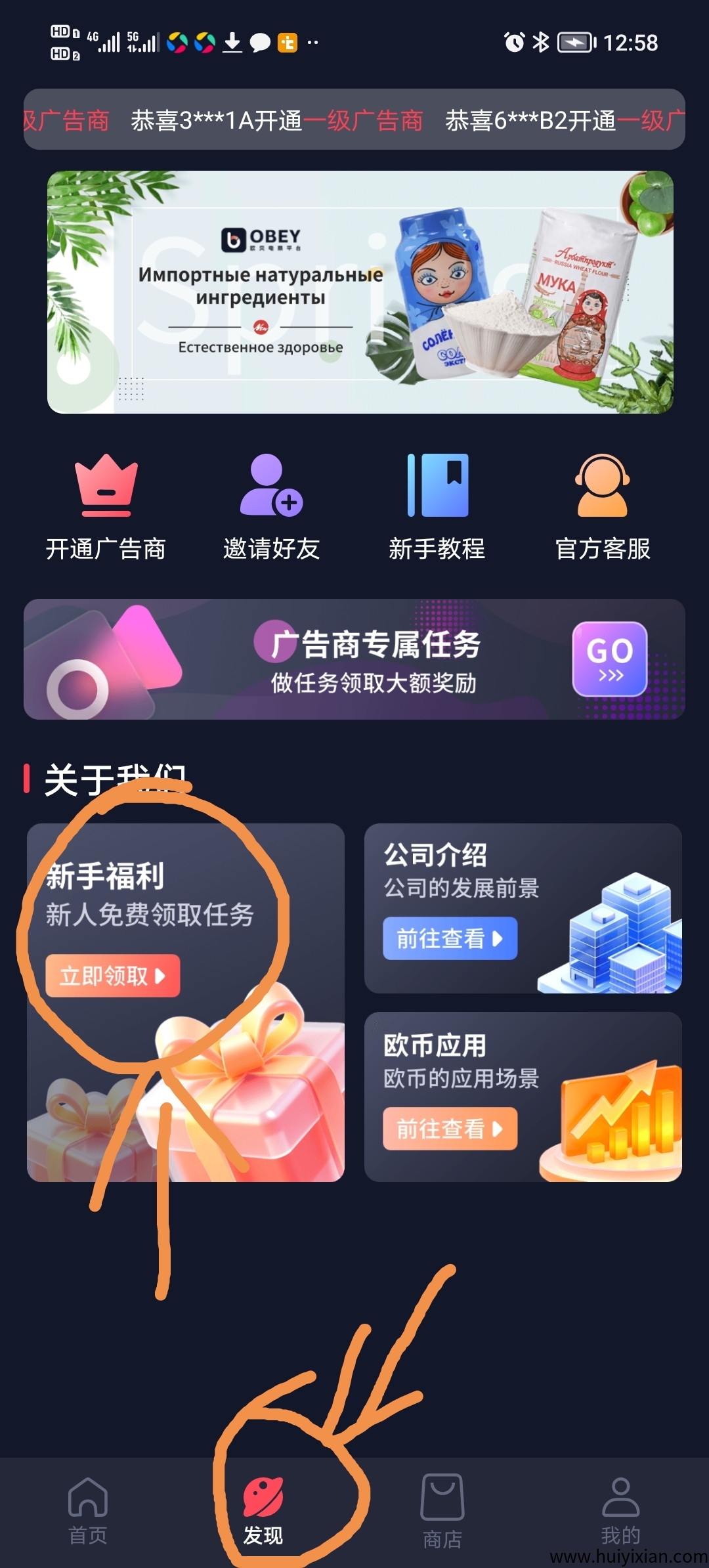Go to the 商店 shop tab
Viewport: 709px width, 1568px height.
[x=442, y=1510]
